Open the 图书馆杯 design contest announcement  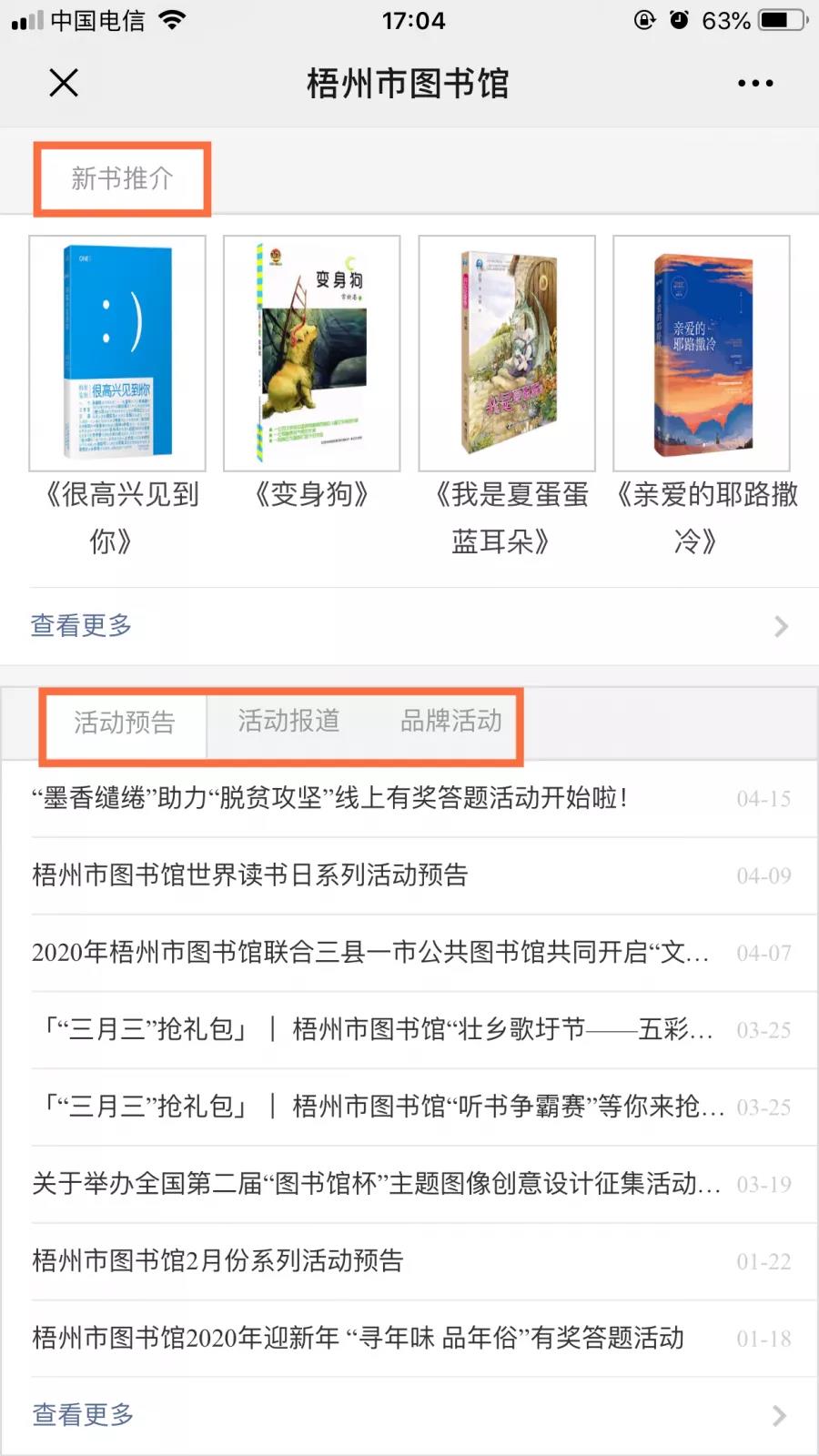coord(375,1184)
